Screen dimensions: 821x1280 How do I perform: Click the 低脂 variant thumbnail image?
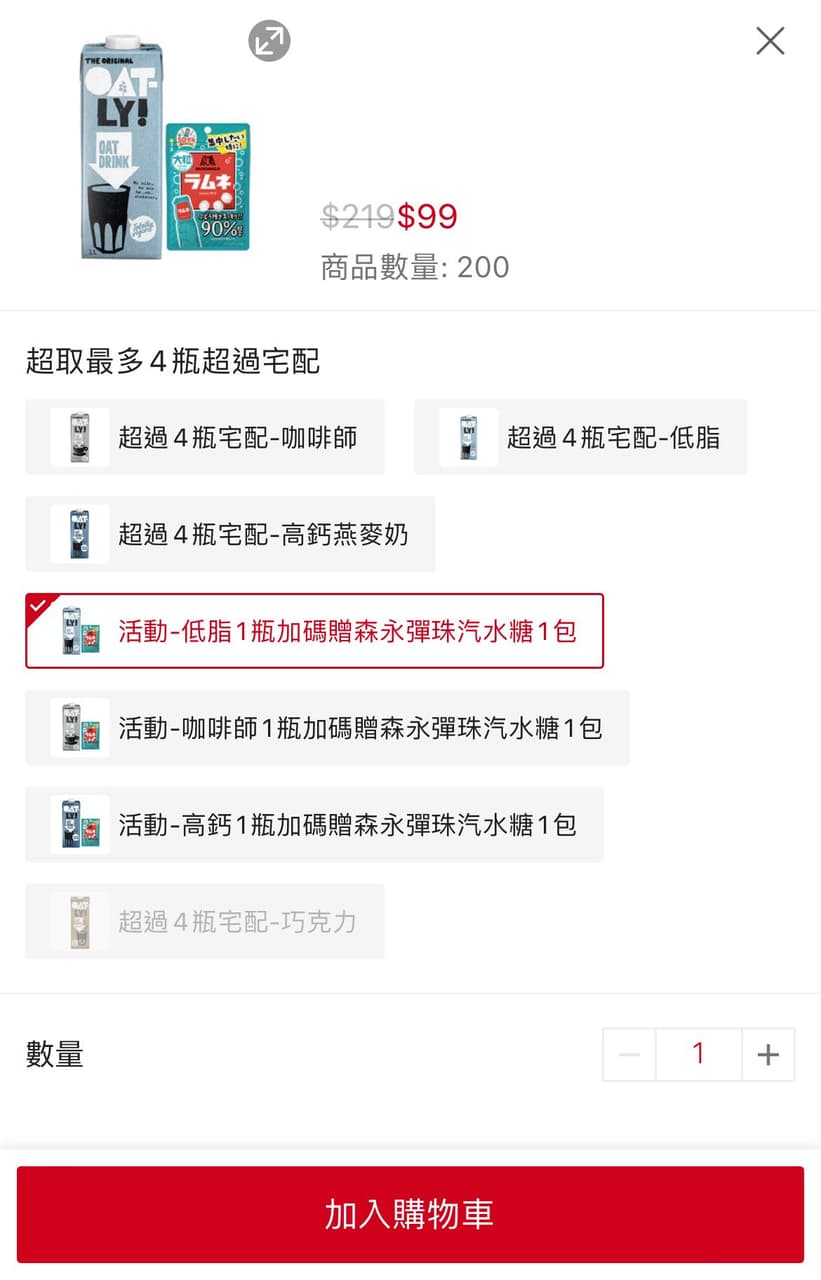tap(467, 437)
